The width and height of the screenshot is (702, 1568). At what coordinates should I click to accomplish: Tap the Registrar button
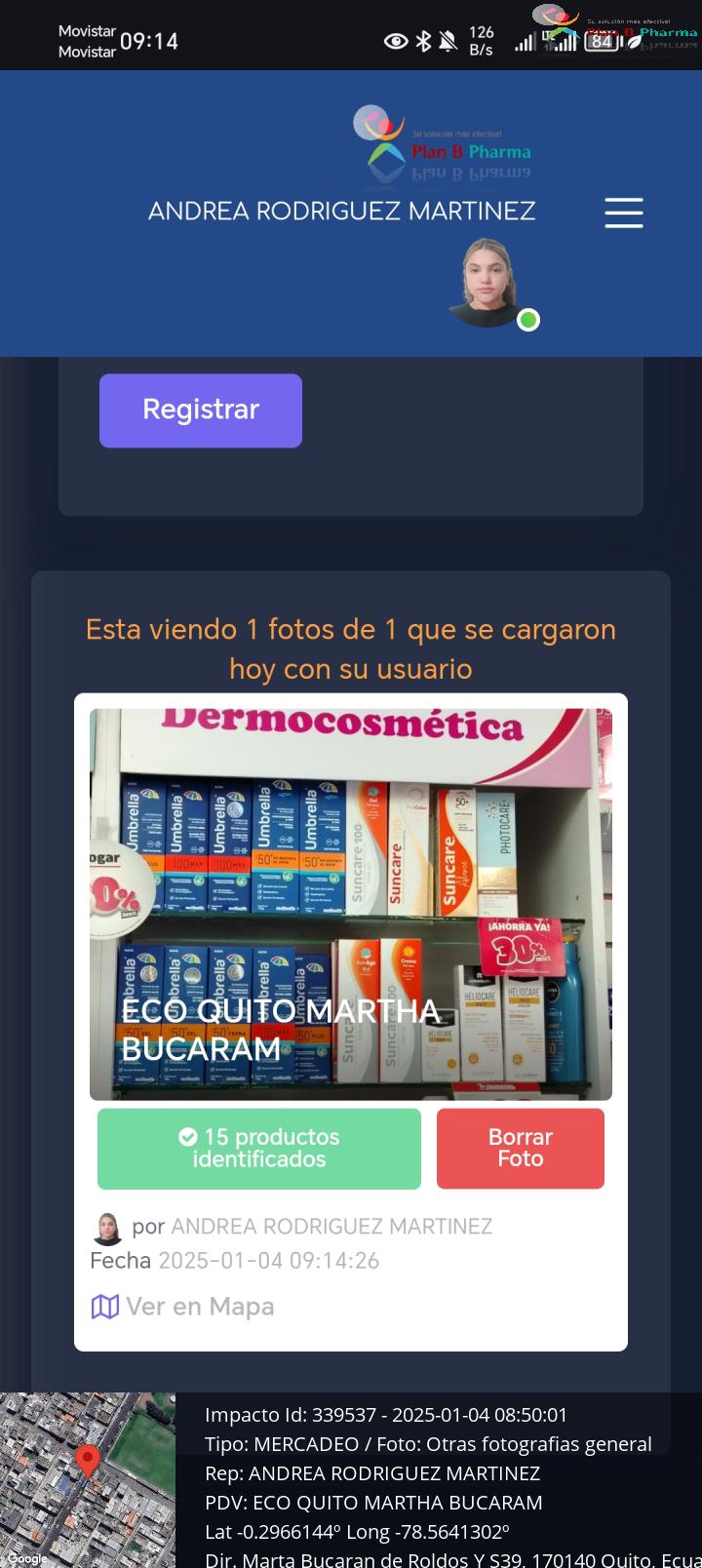click(201, 411)
